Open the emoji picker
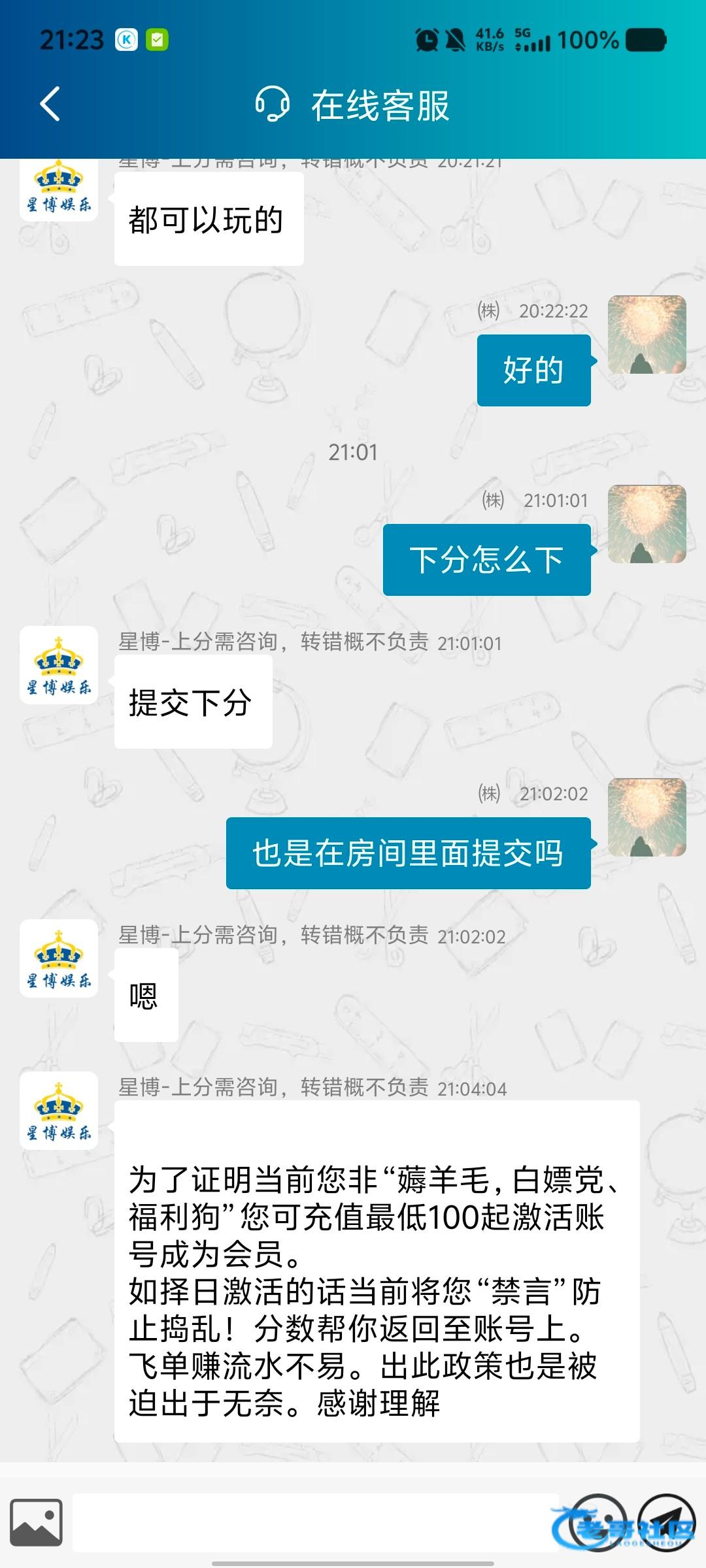706x1568 pixels. [x=597, y=1522]
